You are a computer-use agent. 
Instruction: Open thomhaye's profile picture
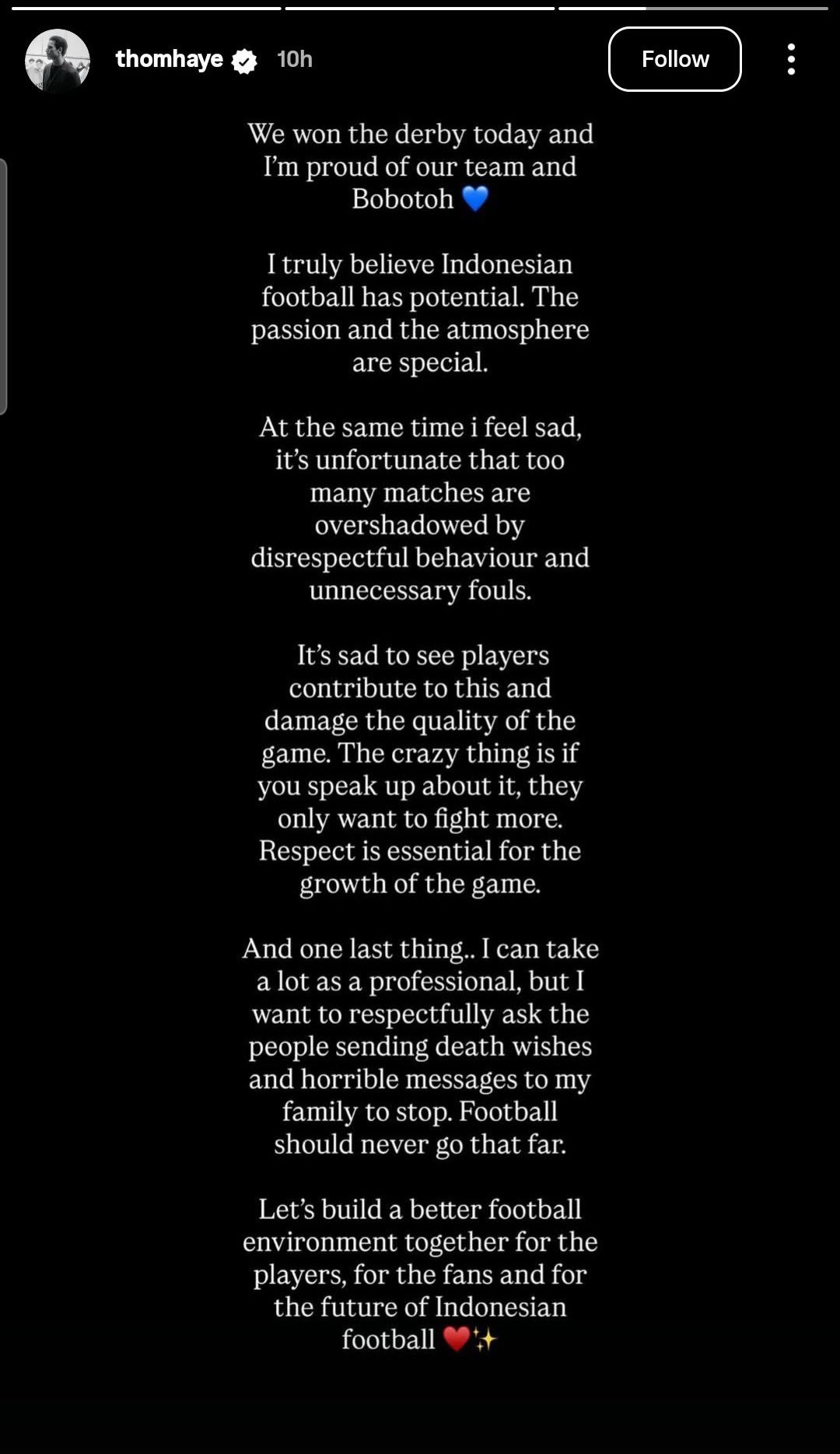[58, 60]
